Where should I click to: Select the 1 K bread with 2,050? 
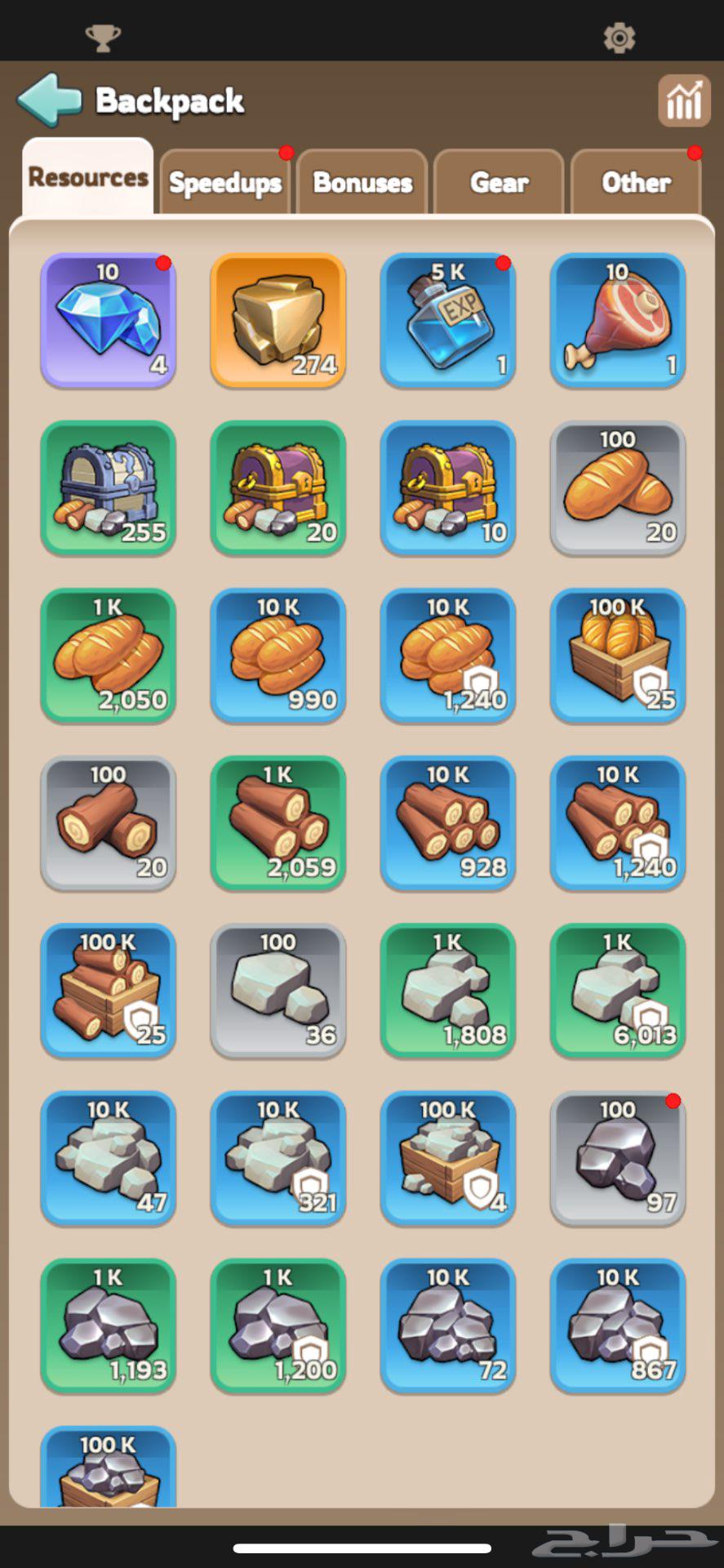click(x=109, y=655)
